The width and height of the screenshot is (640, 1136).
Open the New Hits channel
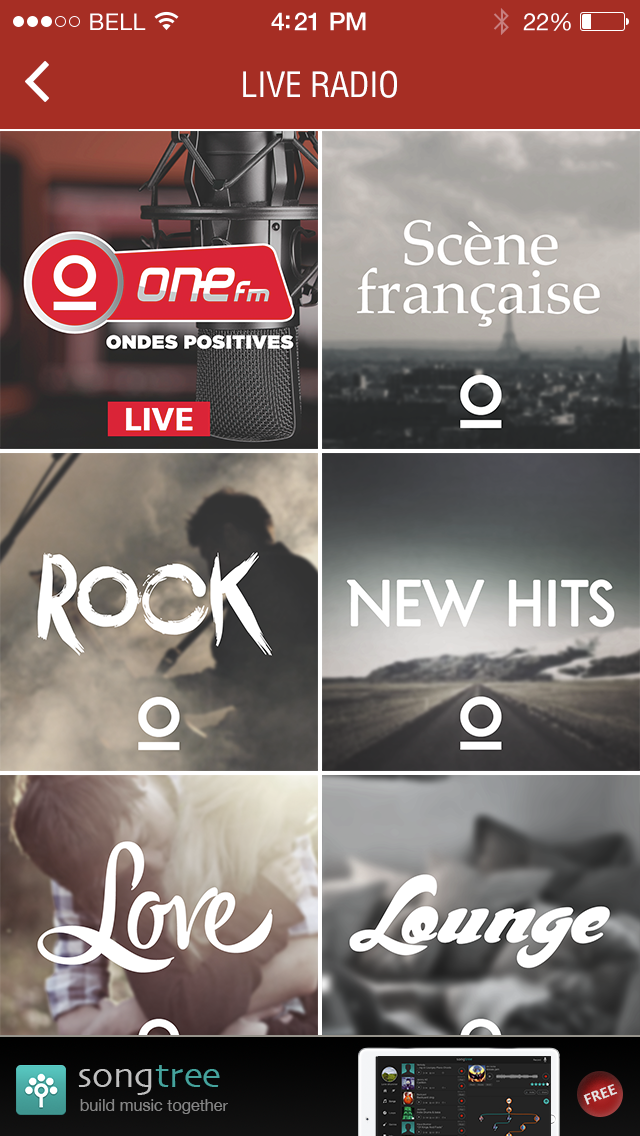[481, 612]
